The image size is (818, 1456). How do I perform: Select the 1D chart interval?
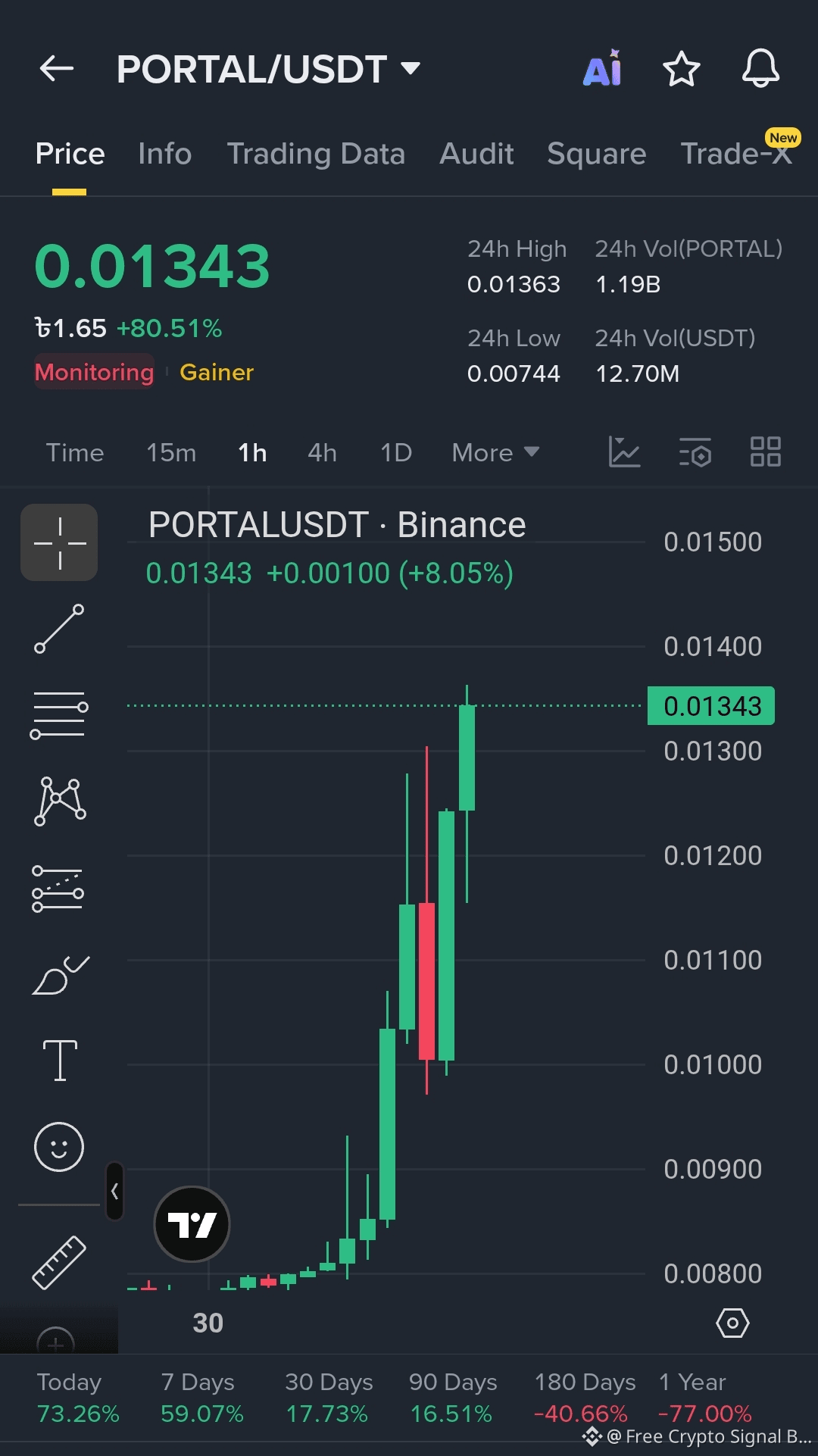pos(396,452)
